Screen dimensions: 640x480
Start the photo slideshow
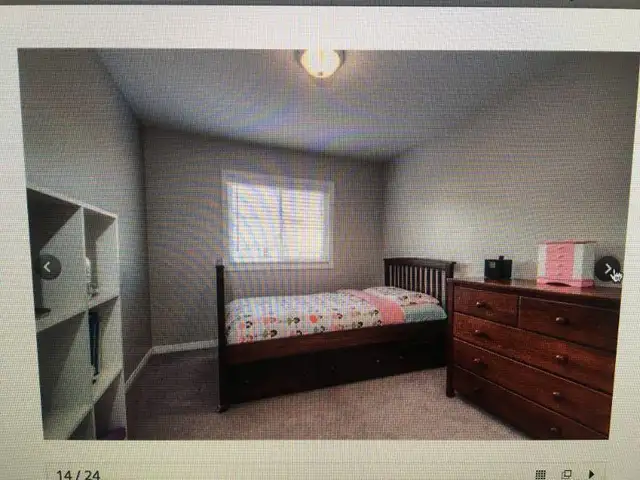pos(592,474)
